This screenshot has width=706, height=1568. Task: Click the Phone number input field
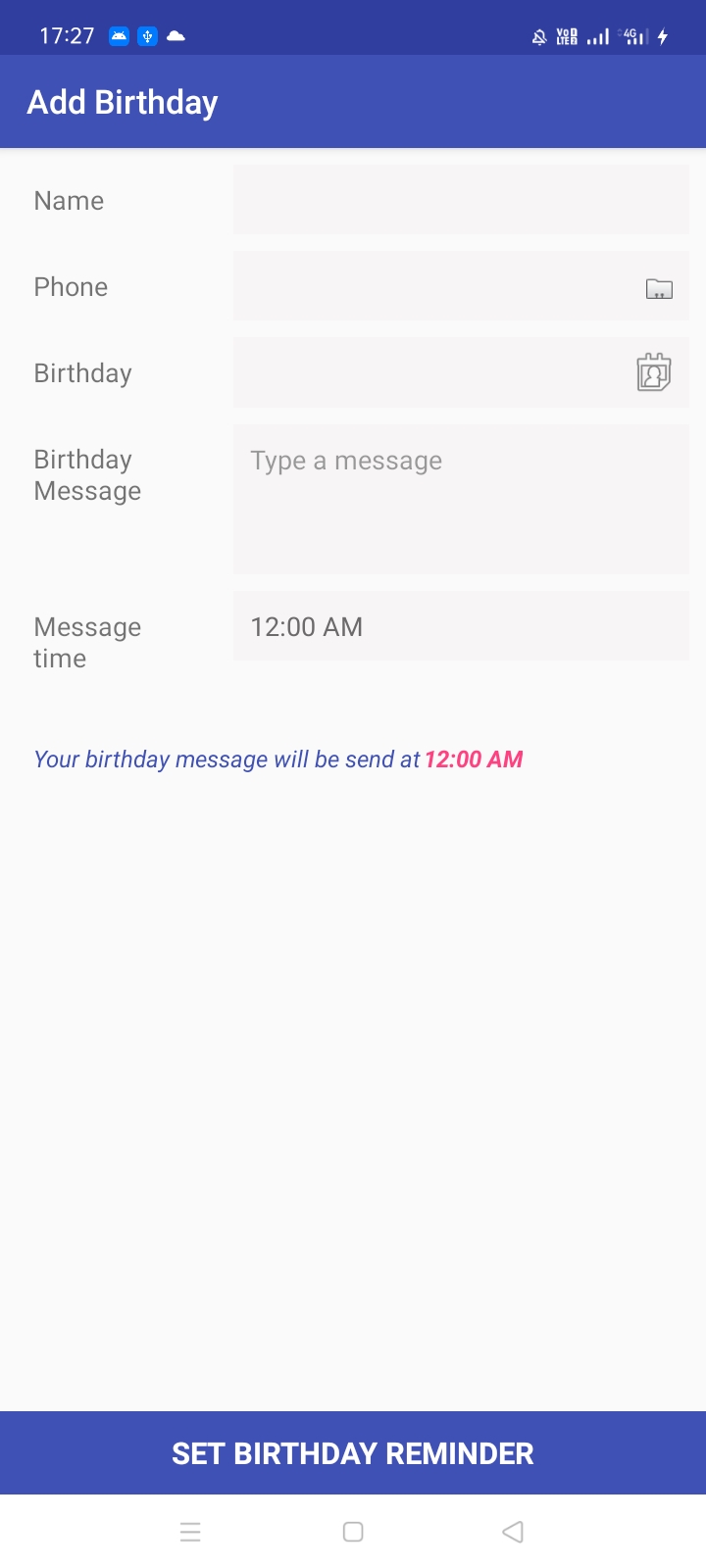[x=431, y=285]
